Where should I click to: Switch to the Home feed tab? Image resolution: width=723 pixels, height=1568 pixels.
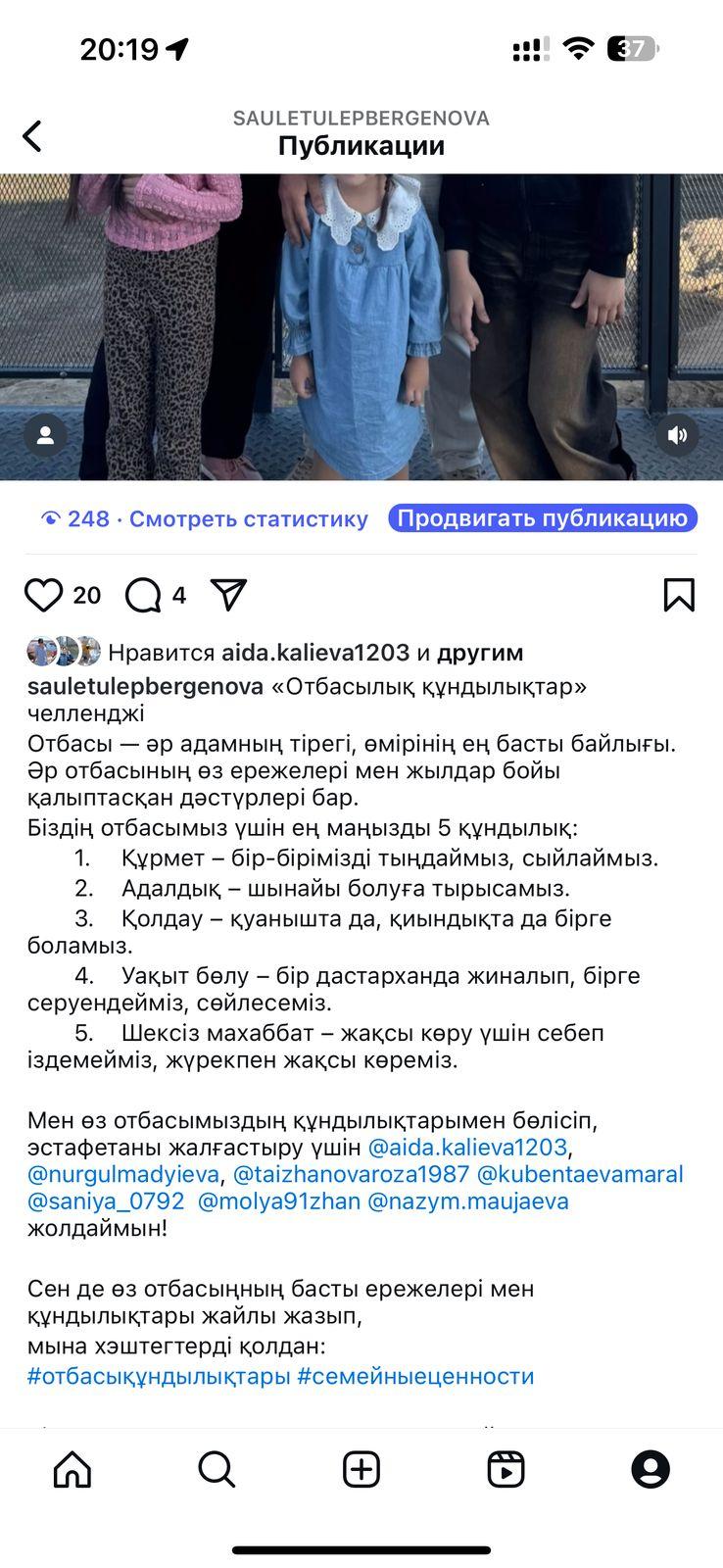click(x=72, y=1469)
